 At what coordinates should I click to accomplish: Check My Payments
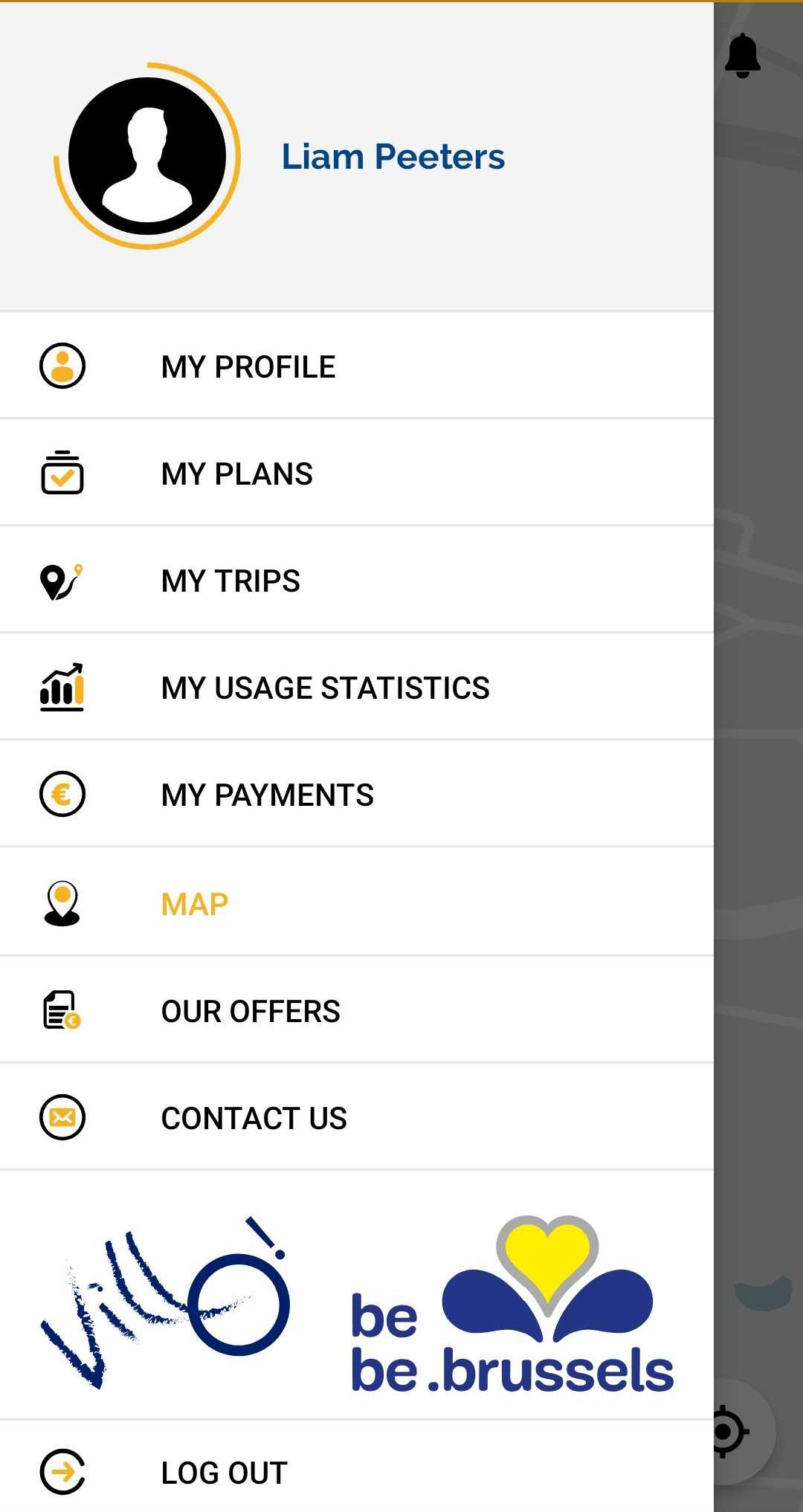point(267,795)
